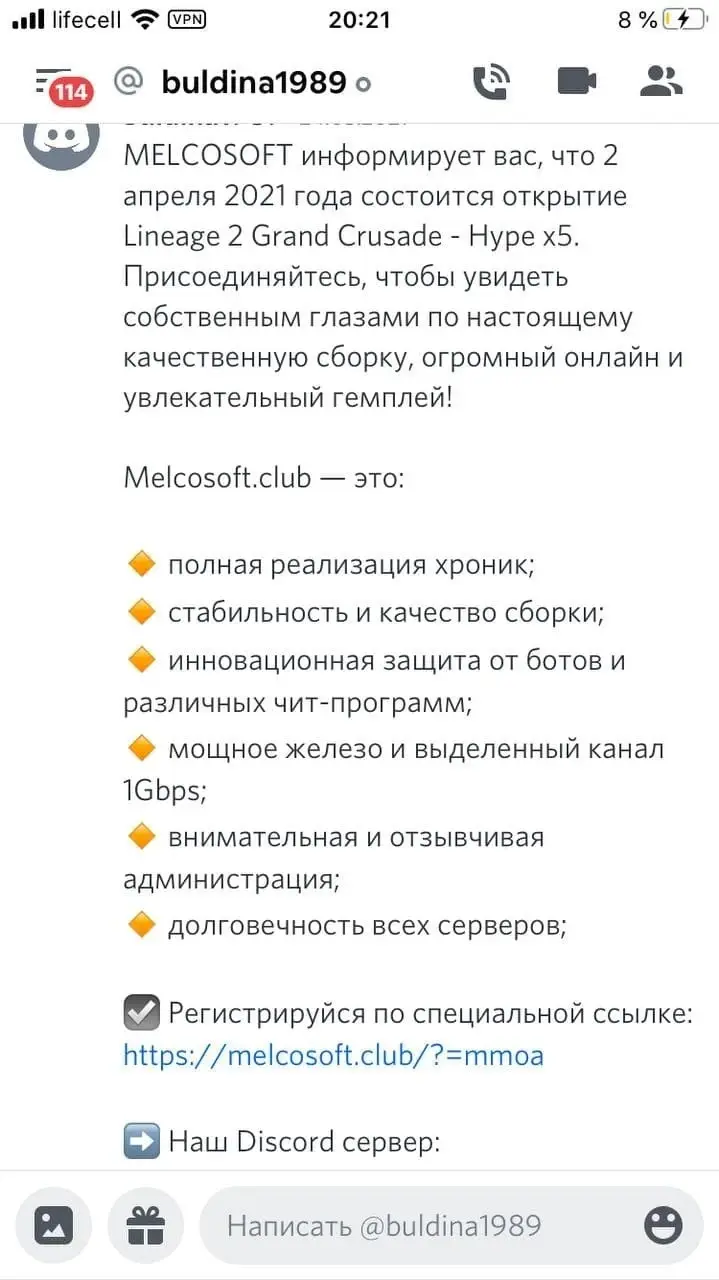
Task: Focus the message field for @buldina1989
Action: [420, 1225]
